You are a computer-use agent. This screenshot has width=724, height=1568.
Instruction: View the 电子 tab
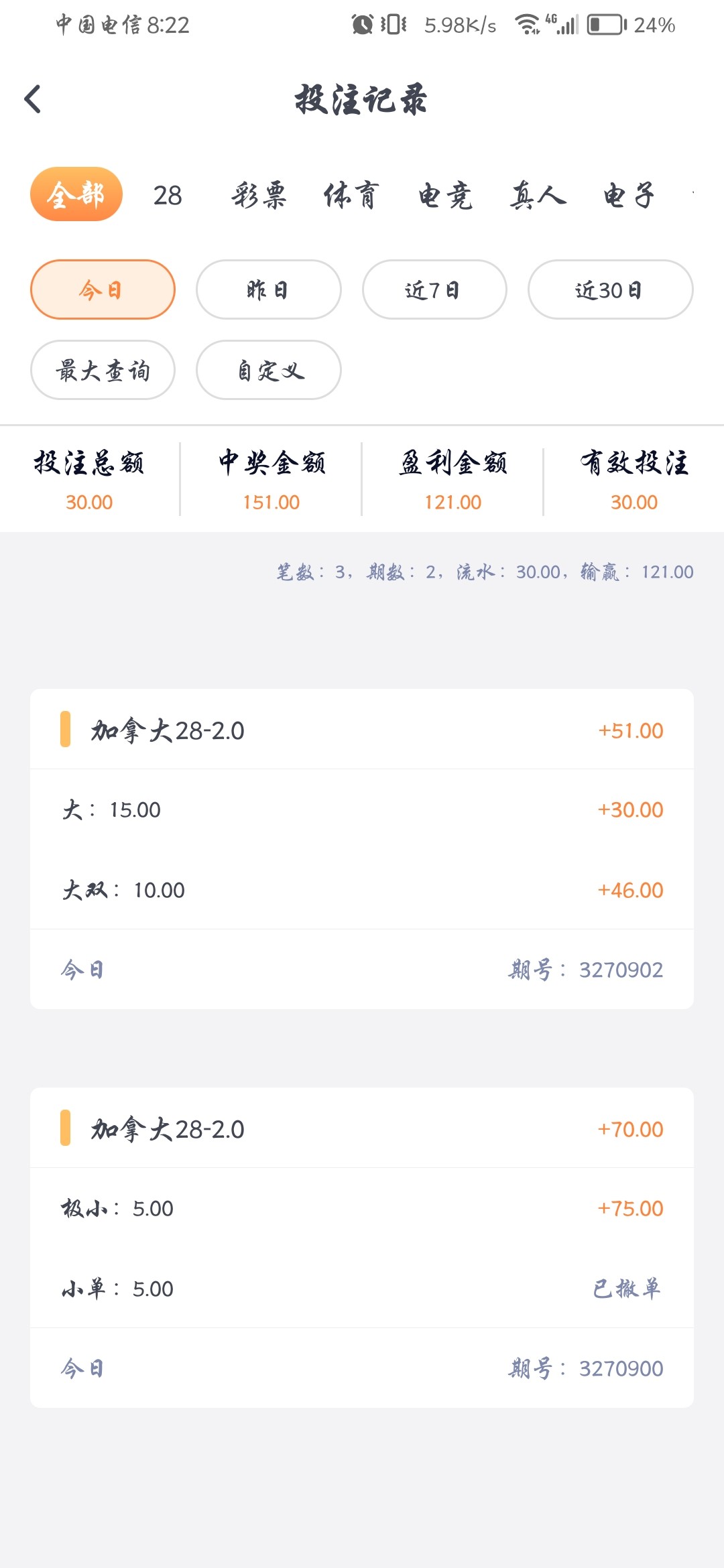point(628,196)
